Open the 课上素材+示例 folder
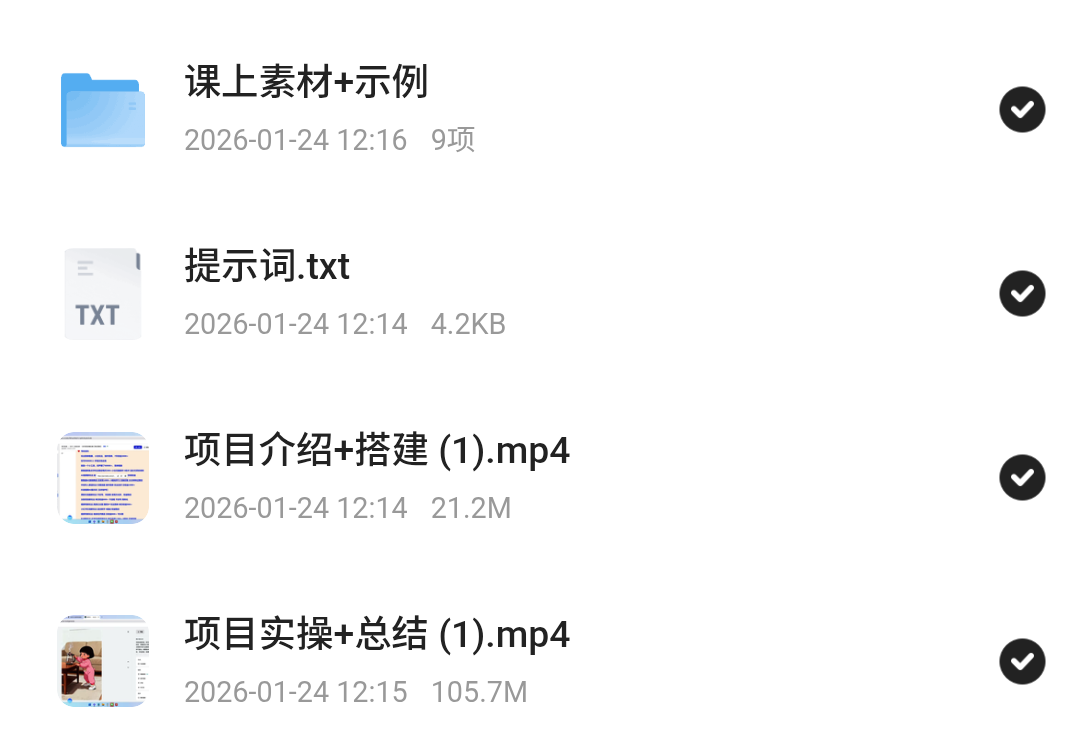 306,83
